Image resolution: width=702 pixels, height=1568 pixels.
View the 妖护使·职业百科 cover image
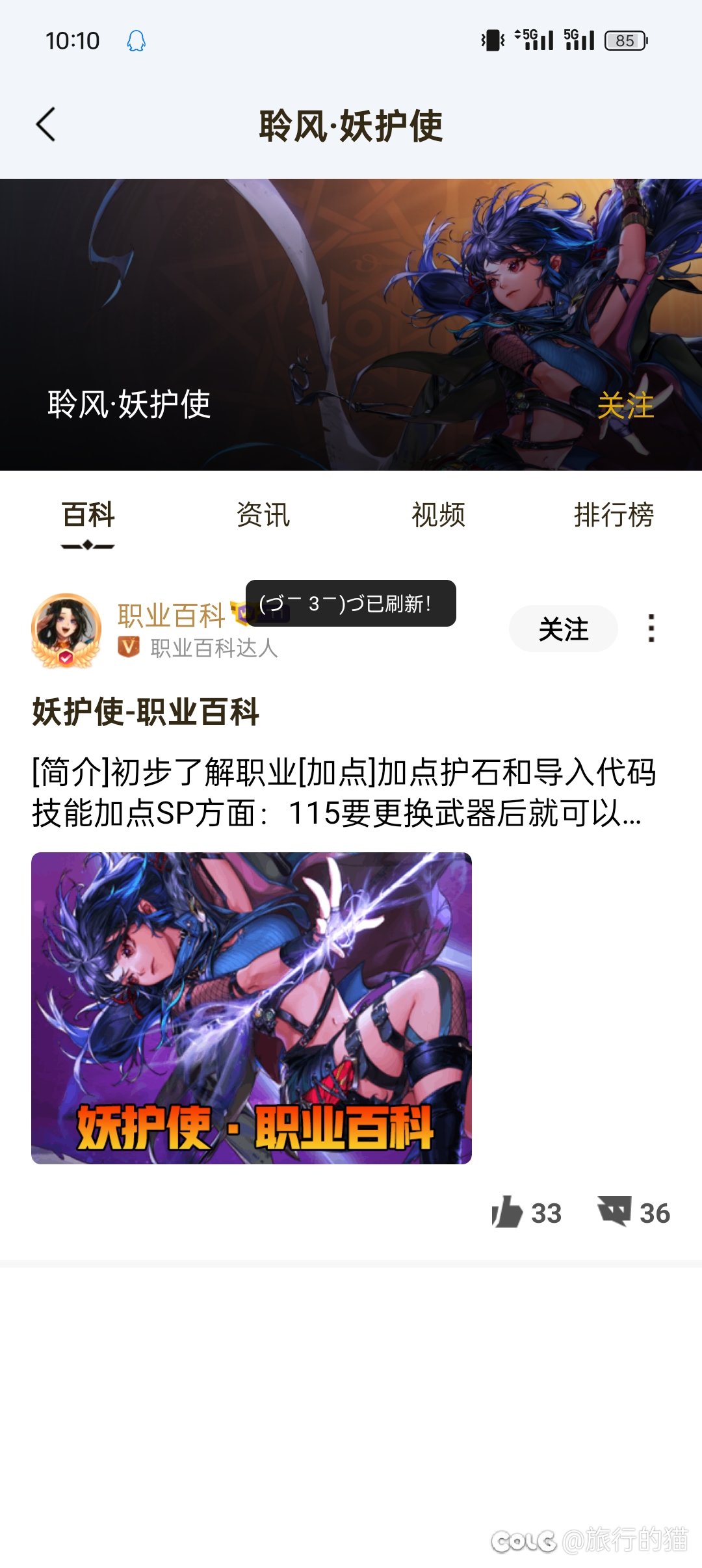click(x=252, y=1008)
